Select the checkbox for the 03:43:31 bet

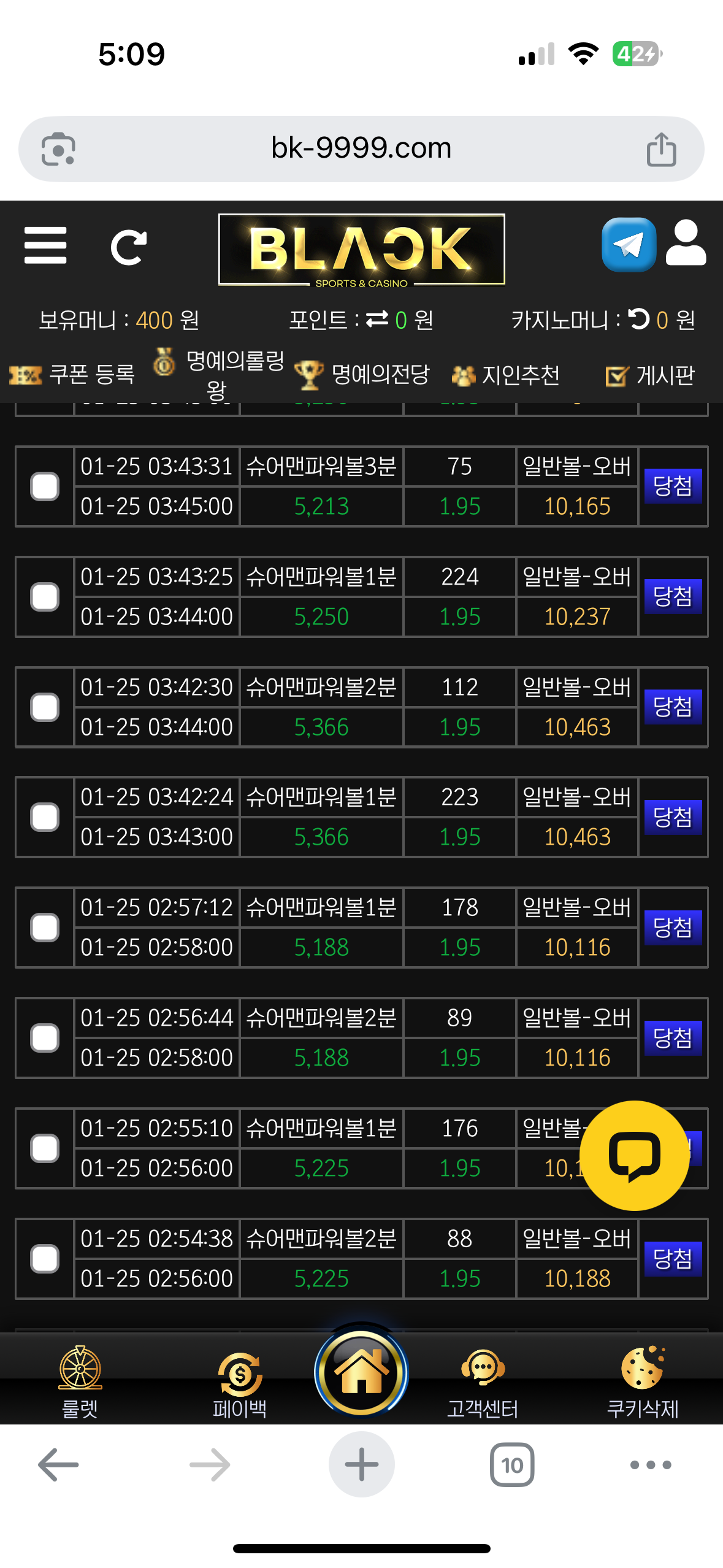coord(45,486)
